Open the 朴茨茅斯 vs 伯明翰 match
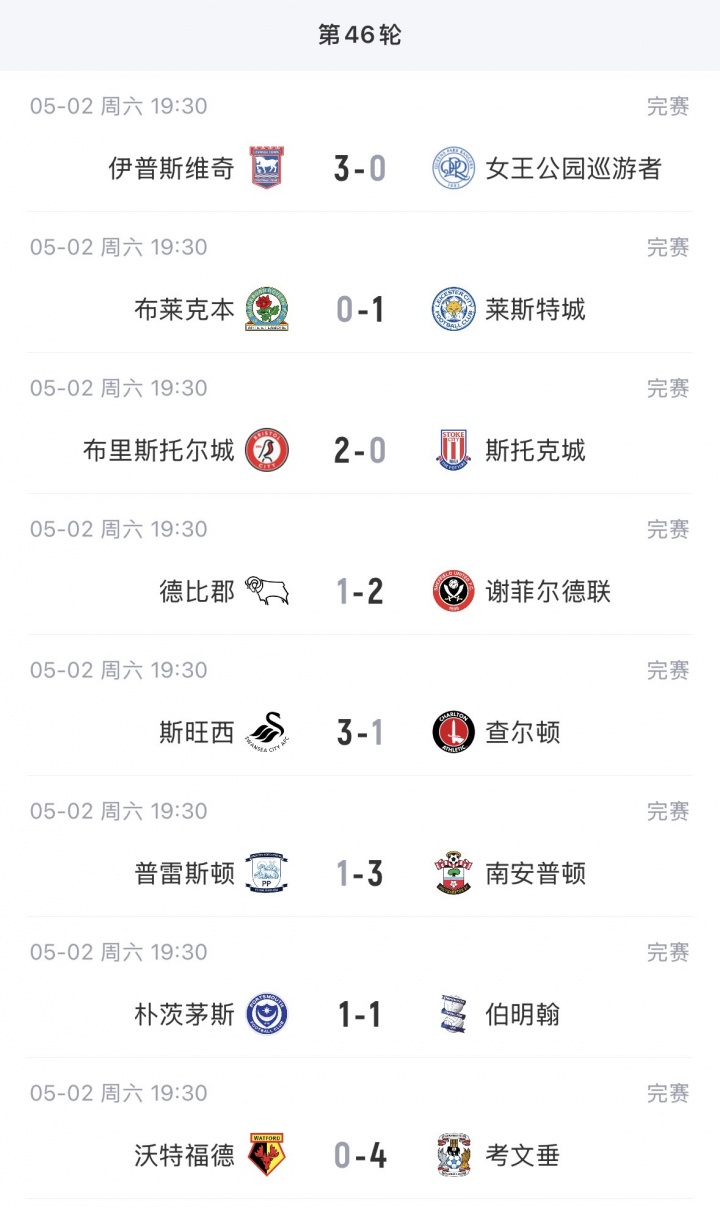Viewport: 720px width, 1208px height. [x=360, y=987]
